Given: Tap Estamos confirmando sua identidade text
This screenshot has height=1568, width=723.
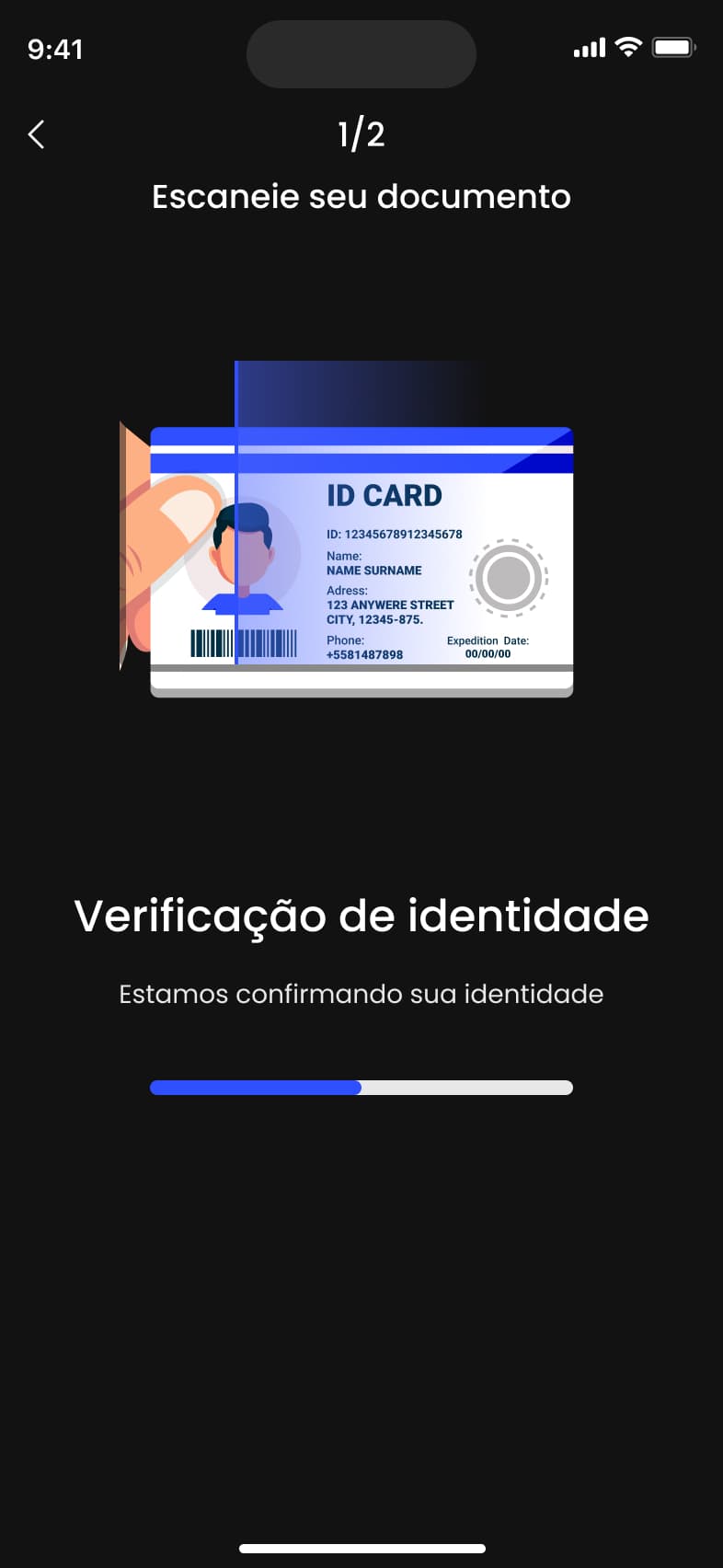Looking at the screenshot, I should point(361,994).
